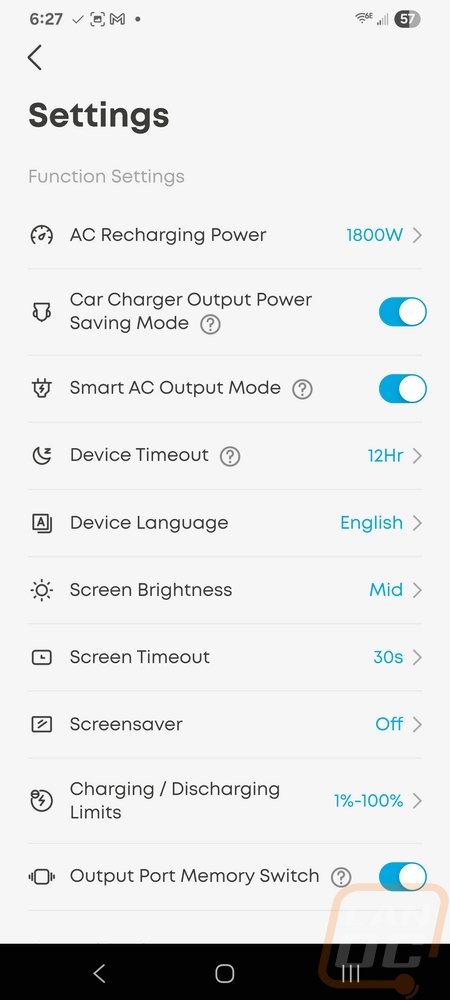Open Screensaver setting
Image resolution: width=450 pixels, height=1000 pixels.
[x=225, y=724]
